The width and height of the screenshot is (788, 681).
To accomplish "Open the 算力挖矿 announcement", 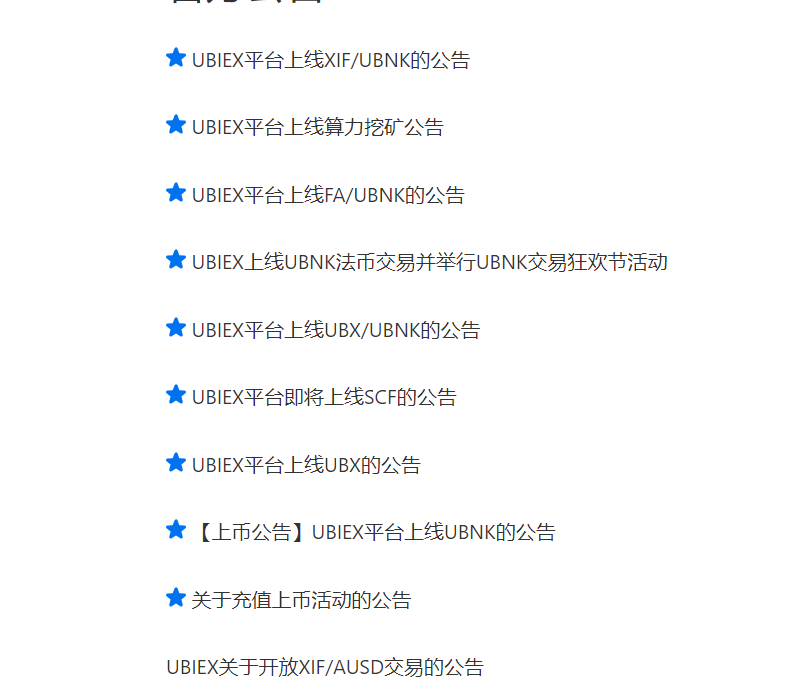I will click(317, 127).
